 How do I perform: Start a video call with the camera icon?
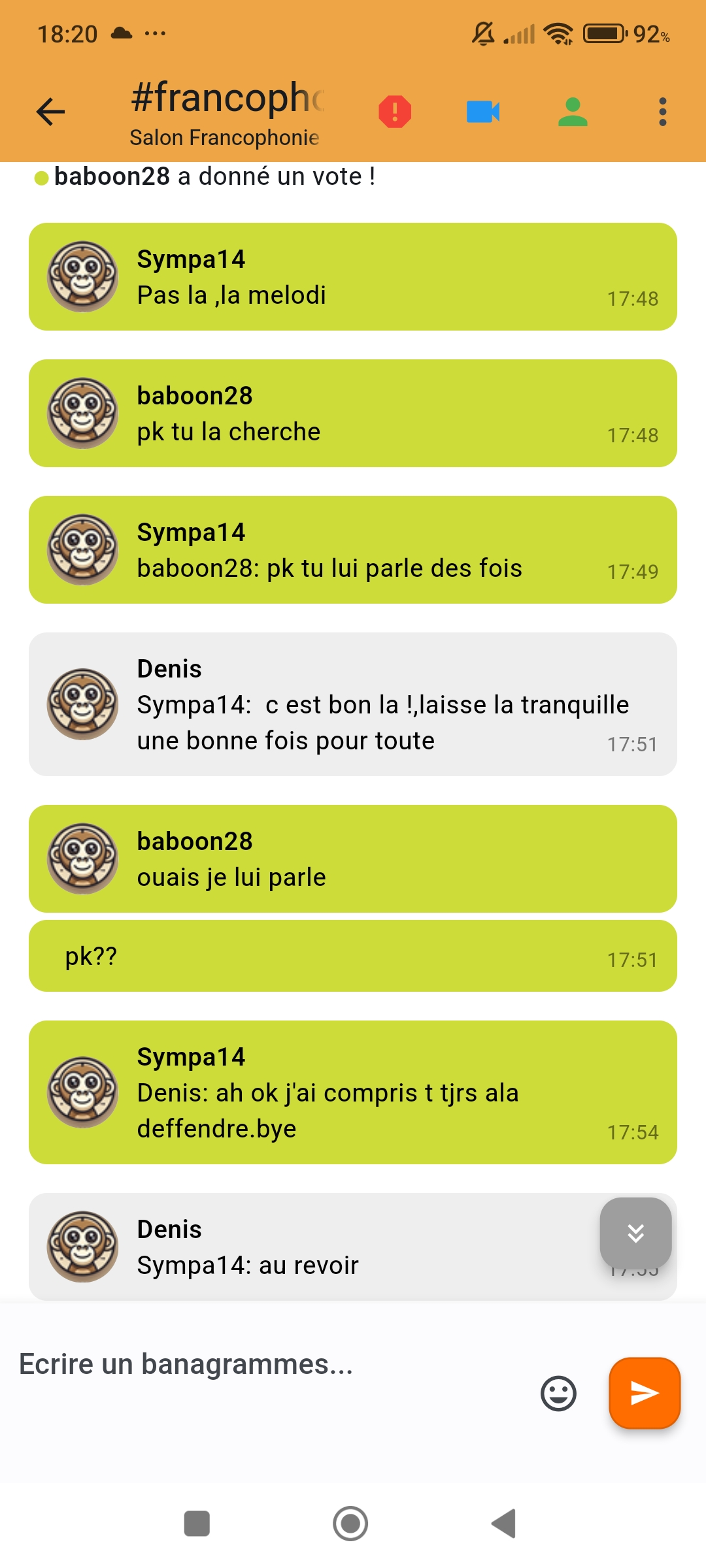point(483,112)
